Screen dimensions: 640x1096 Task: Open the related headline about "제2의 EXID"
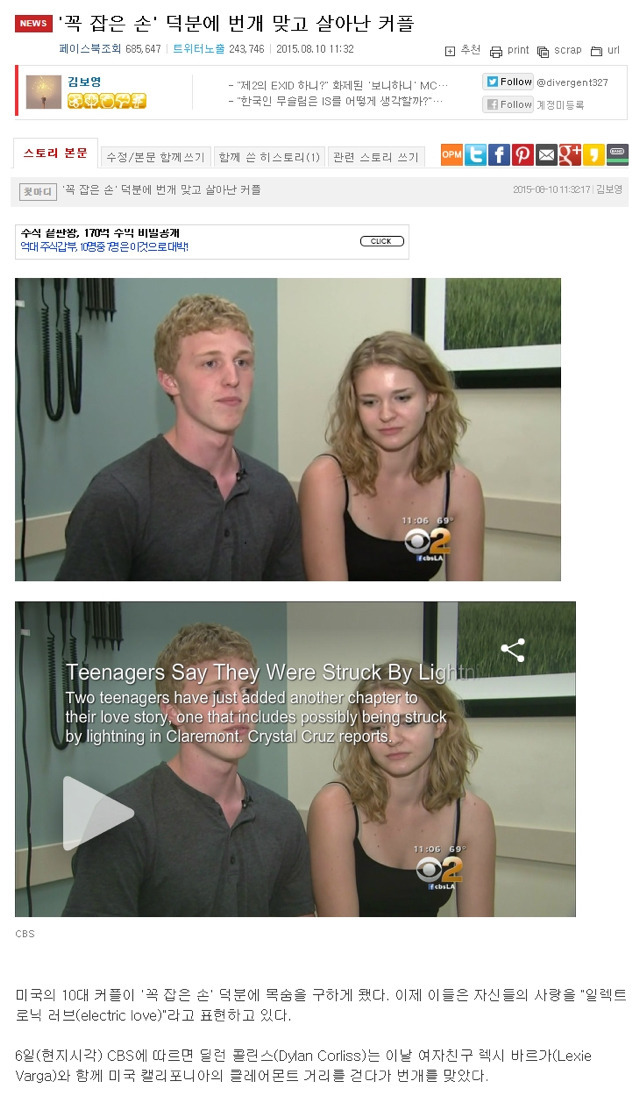tap(339, 85)
